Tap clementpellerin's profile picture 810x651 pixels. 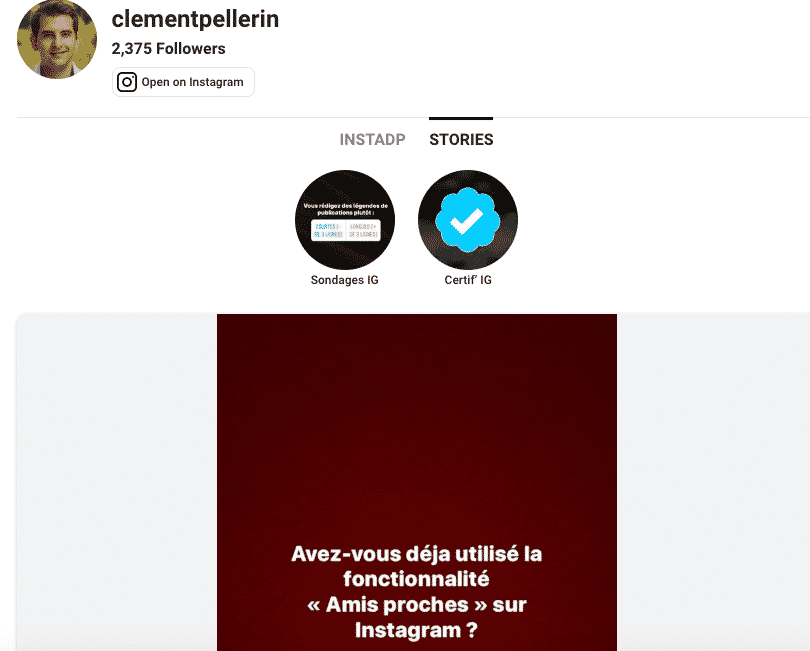click(58, 40)
